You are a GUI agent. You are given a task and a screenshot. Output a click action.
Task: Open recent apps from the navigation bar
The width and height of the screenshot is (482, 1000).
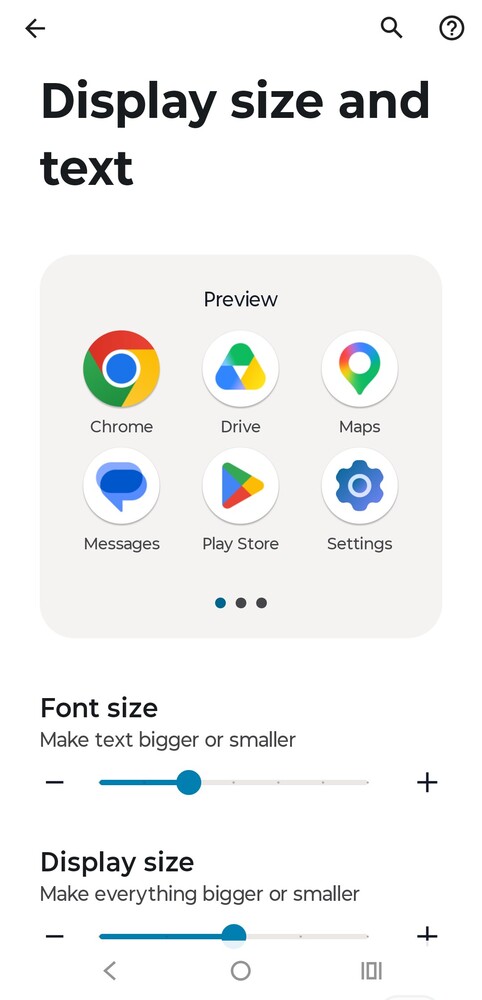(x=371, y=970)
